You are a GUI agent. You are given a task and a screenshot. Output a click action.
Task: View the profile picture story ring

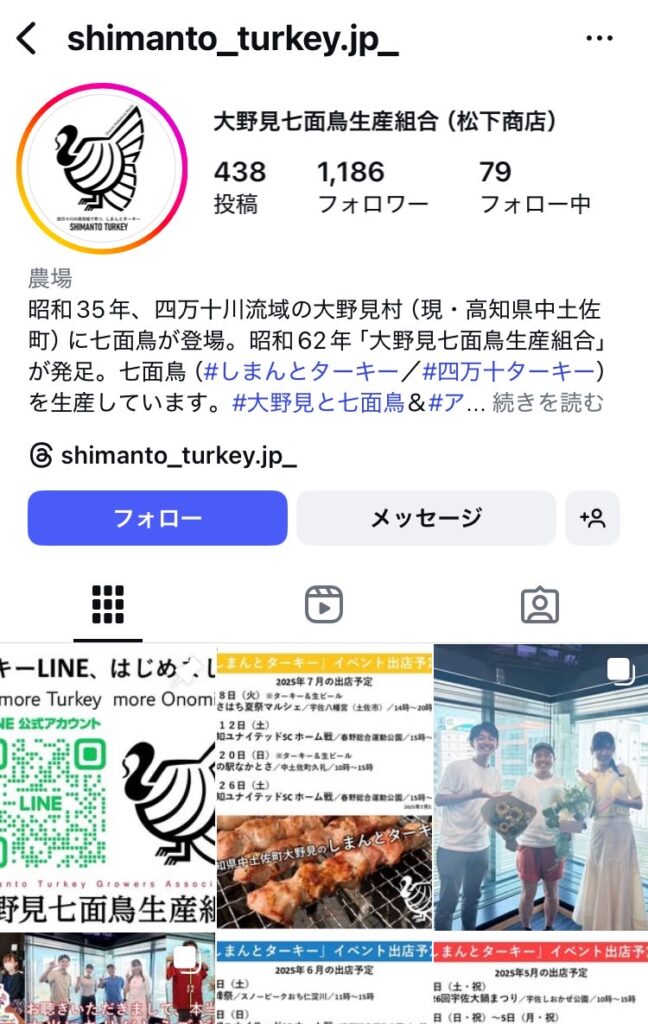[x=103, y=170]
